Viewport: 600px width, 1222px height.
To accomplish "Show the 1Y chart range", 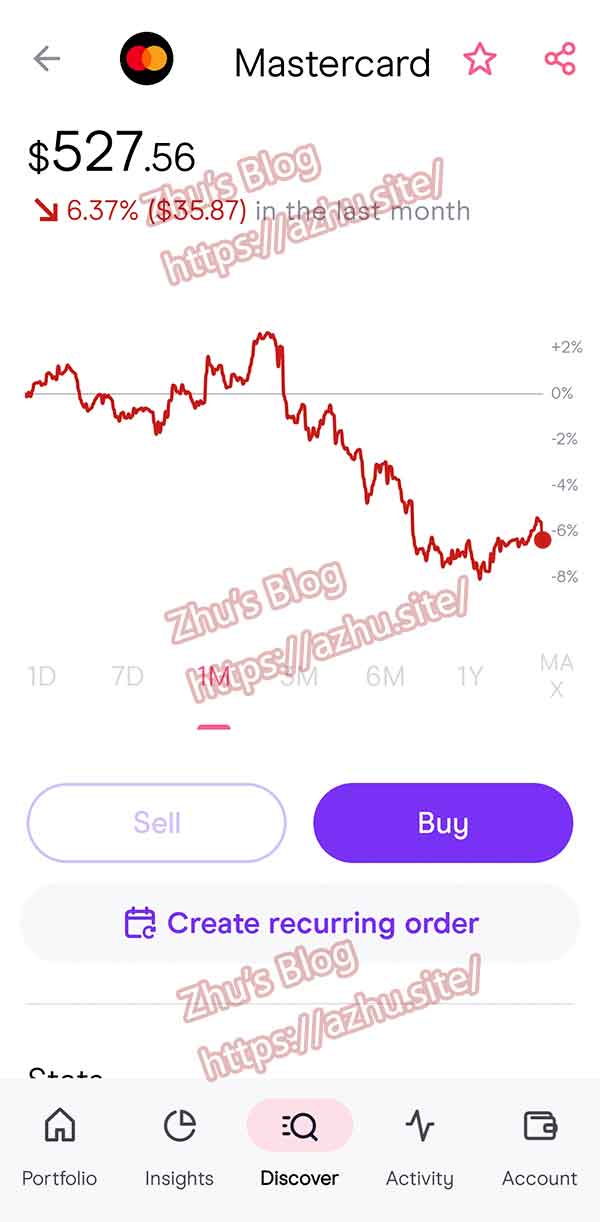I will pos(470,677).
